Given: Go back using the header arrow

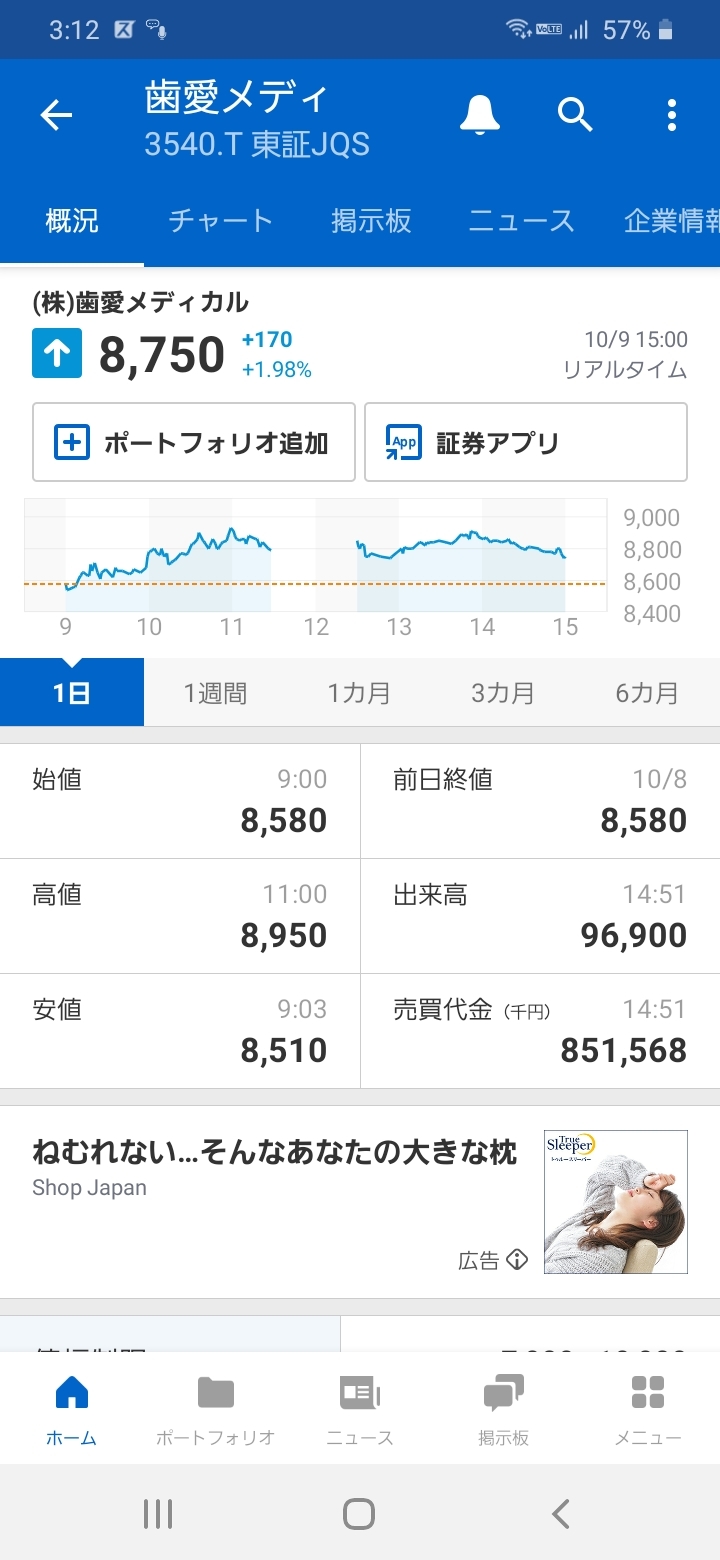Looking at the screenshot, I should pyautogui.click(x=56, y=116).
